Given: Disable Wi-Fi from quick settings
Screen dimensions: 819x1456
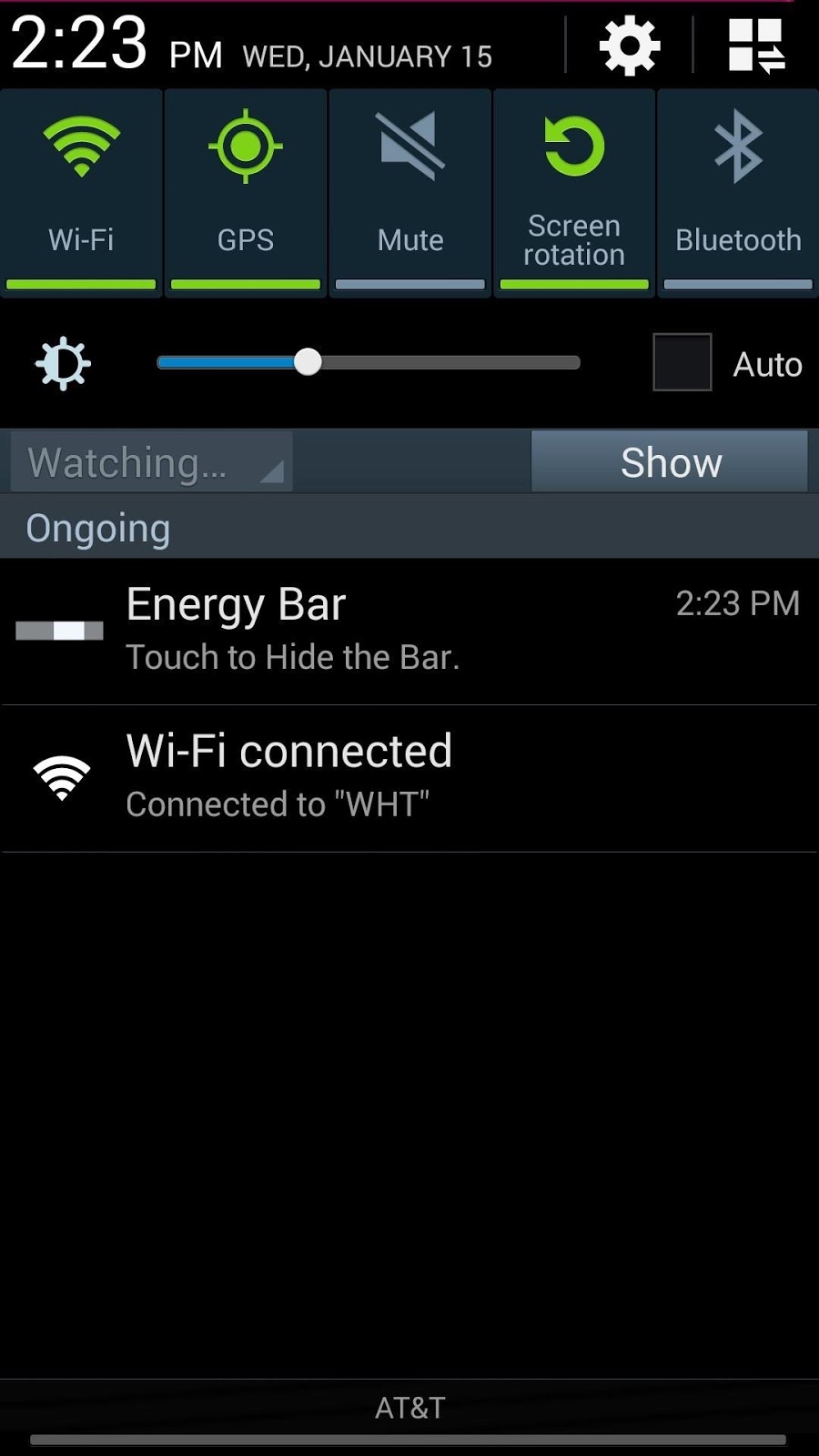Looking at the screenshot, I should pyautogui.click(x=80, y=191).
